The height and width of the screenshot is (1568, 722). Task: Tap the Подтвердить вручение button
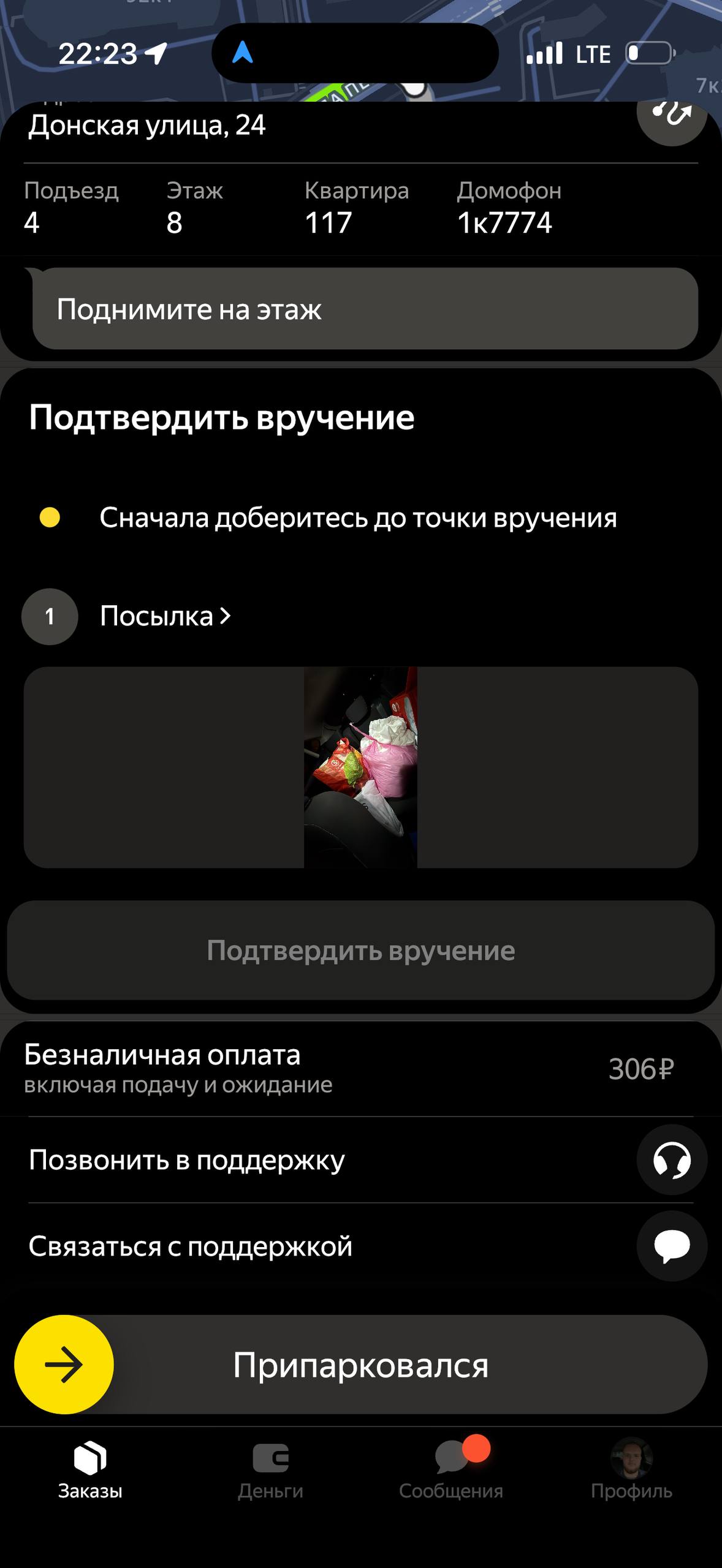(360, 951)
